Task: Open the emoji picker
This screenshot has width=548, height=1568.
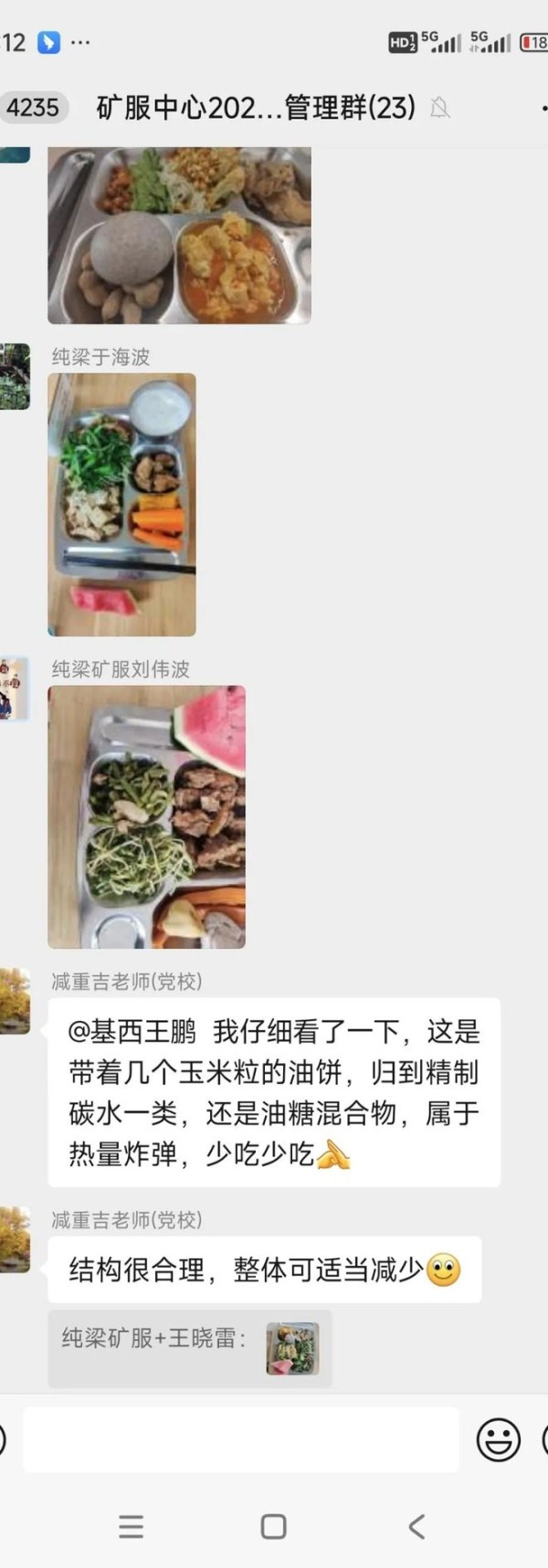Action: (499, 1440)
